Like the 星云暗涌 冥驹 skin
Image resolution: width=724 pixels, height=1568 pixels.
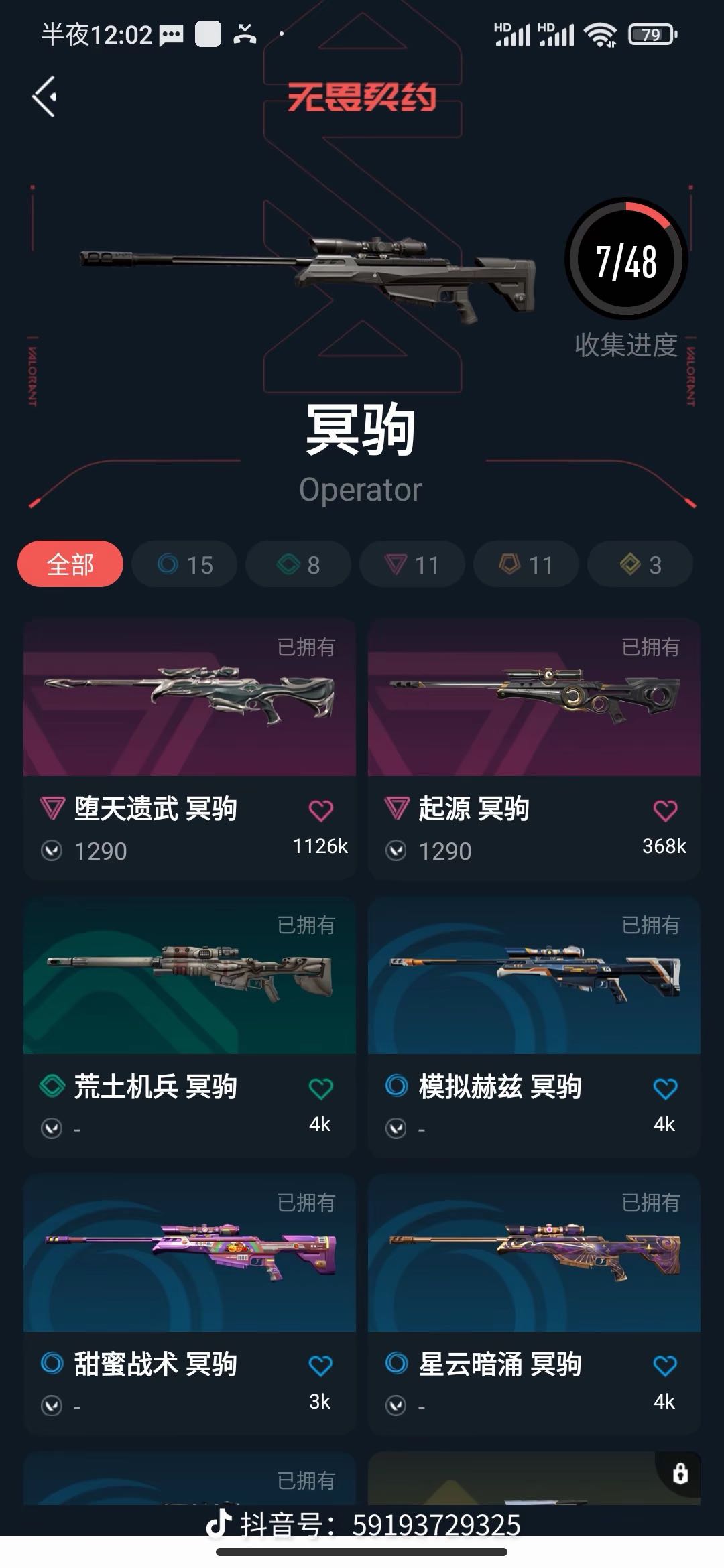pyautogui.click(x=665, y=1366)
